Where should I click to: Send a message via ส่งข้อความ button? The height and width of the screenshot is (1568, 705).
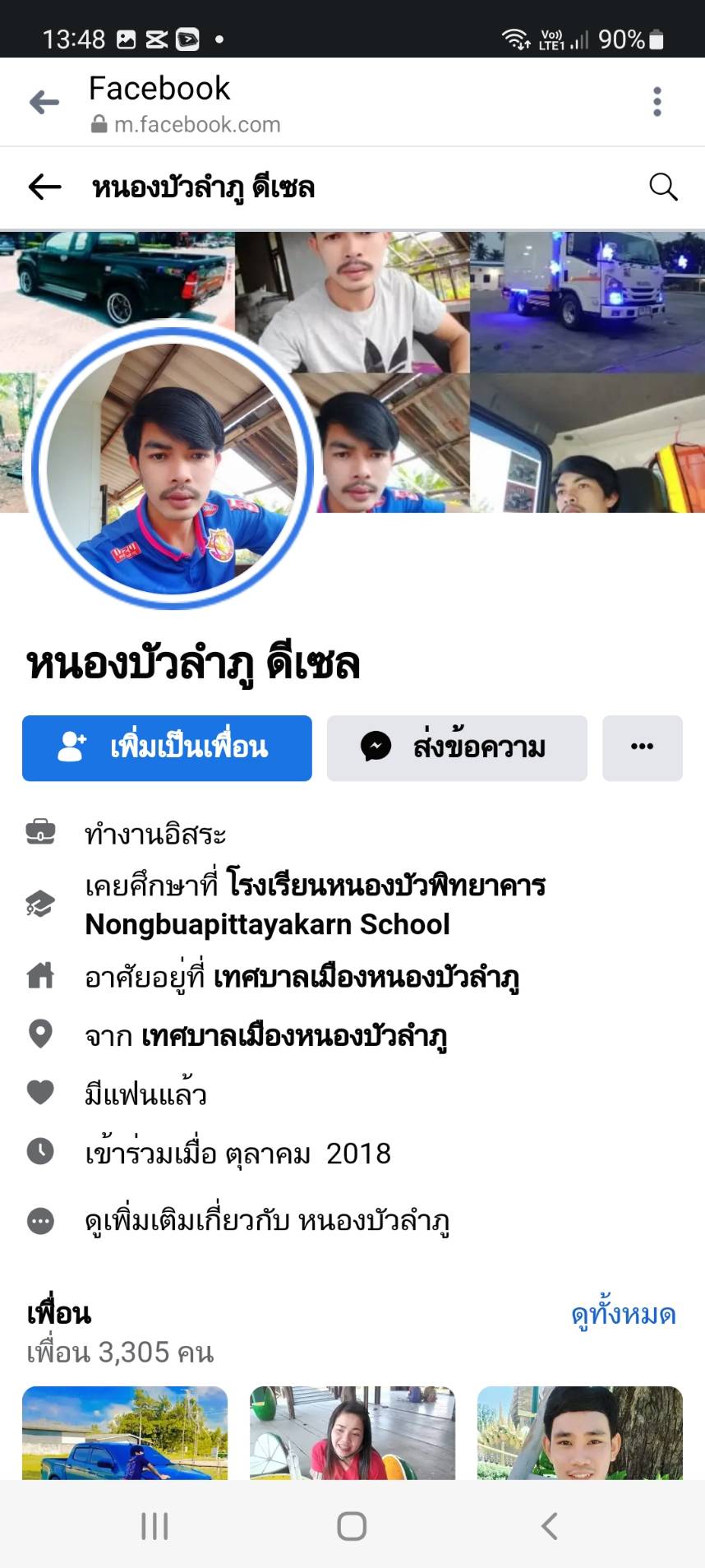pos(457,747)
